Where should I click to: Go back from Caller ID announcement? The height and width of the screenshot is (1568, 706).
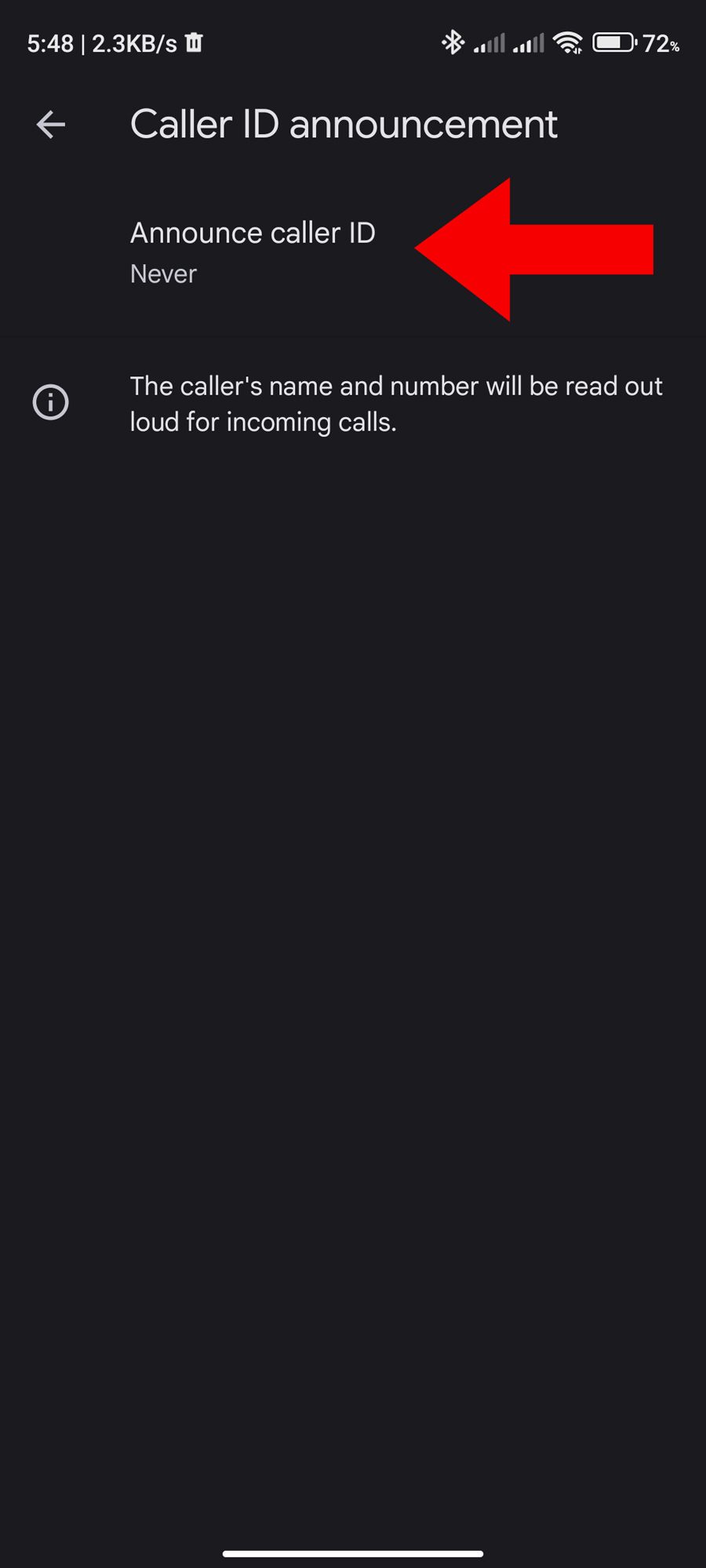tap(51, 125)
